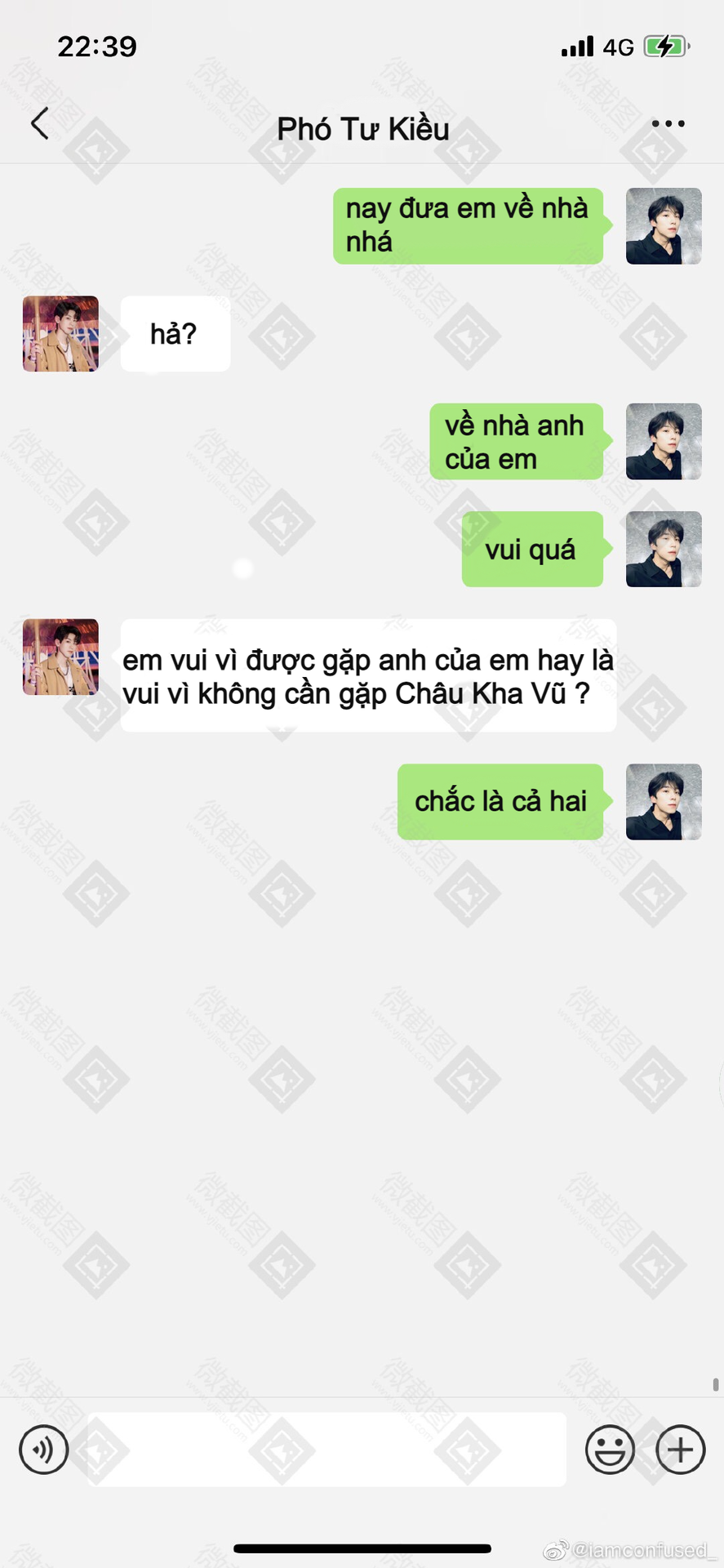View profile avatar next to "vui quá"
The image size is (724, 1568).
(x=663, y=549)
